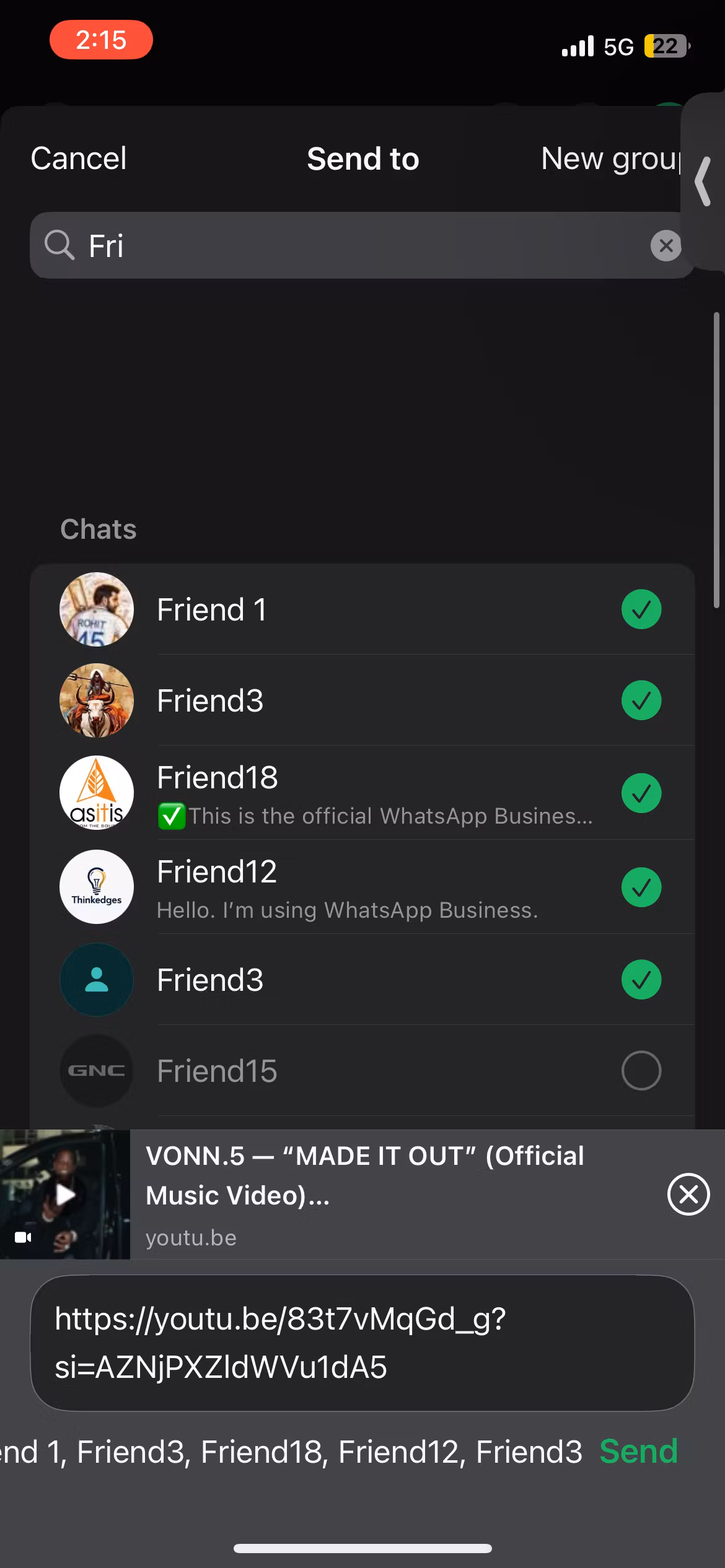
Task: Remove the YouTube link preview
Action: [x=688, y=1194]
